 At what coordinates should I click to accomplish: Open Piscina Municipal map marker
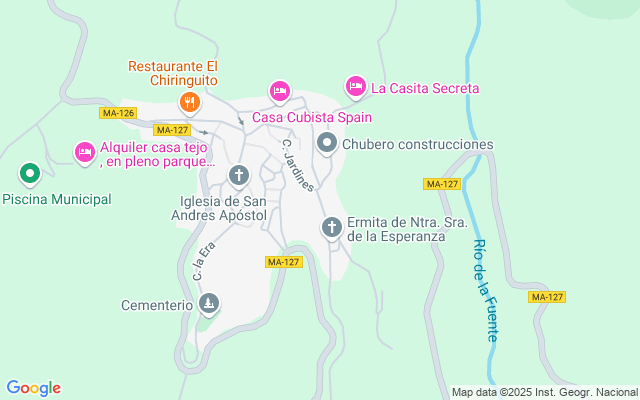pyautogui.click(x=30, y=175)
